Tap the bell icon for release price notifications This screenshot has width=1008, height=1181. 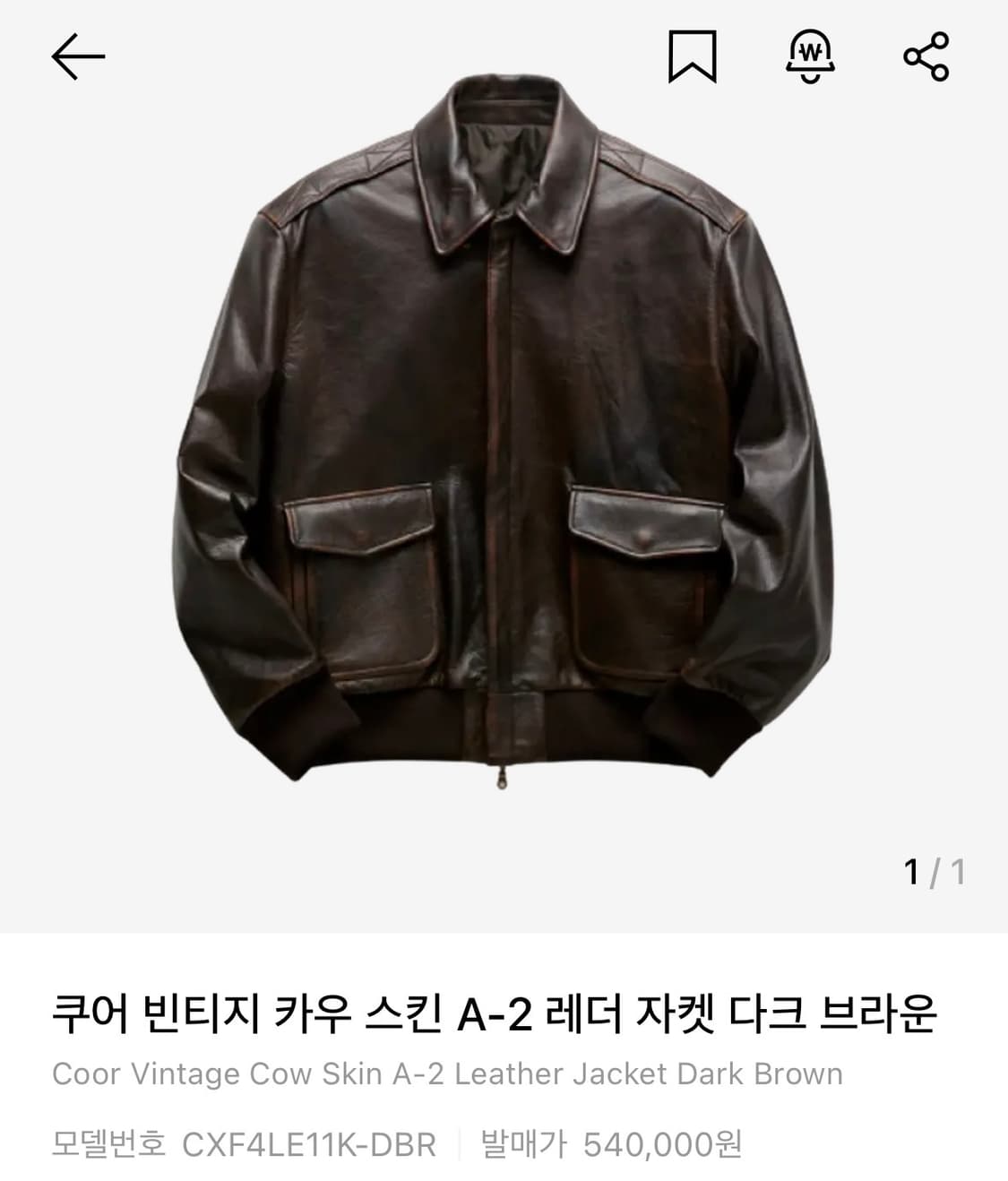pyautogui.click(x=809, y=55)
